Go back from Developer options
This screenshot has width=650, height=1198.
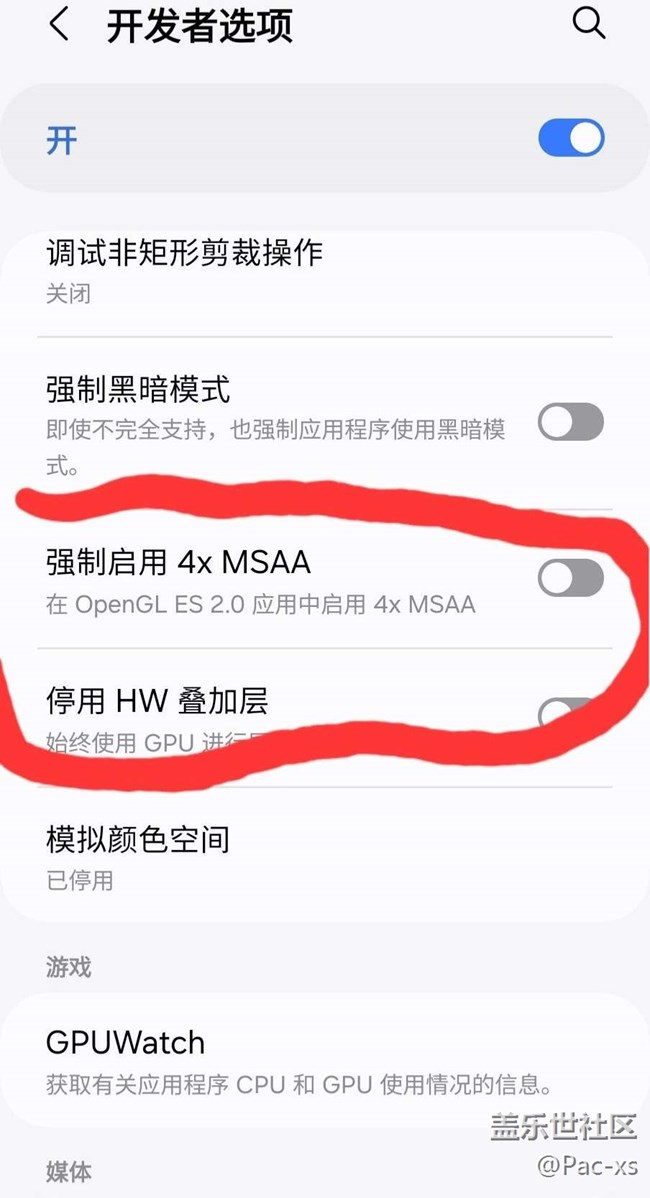60,27
